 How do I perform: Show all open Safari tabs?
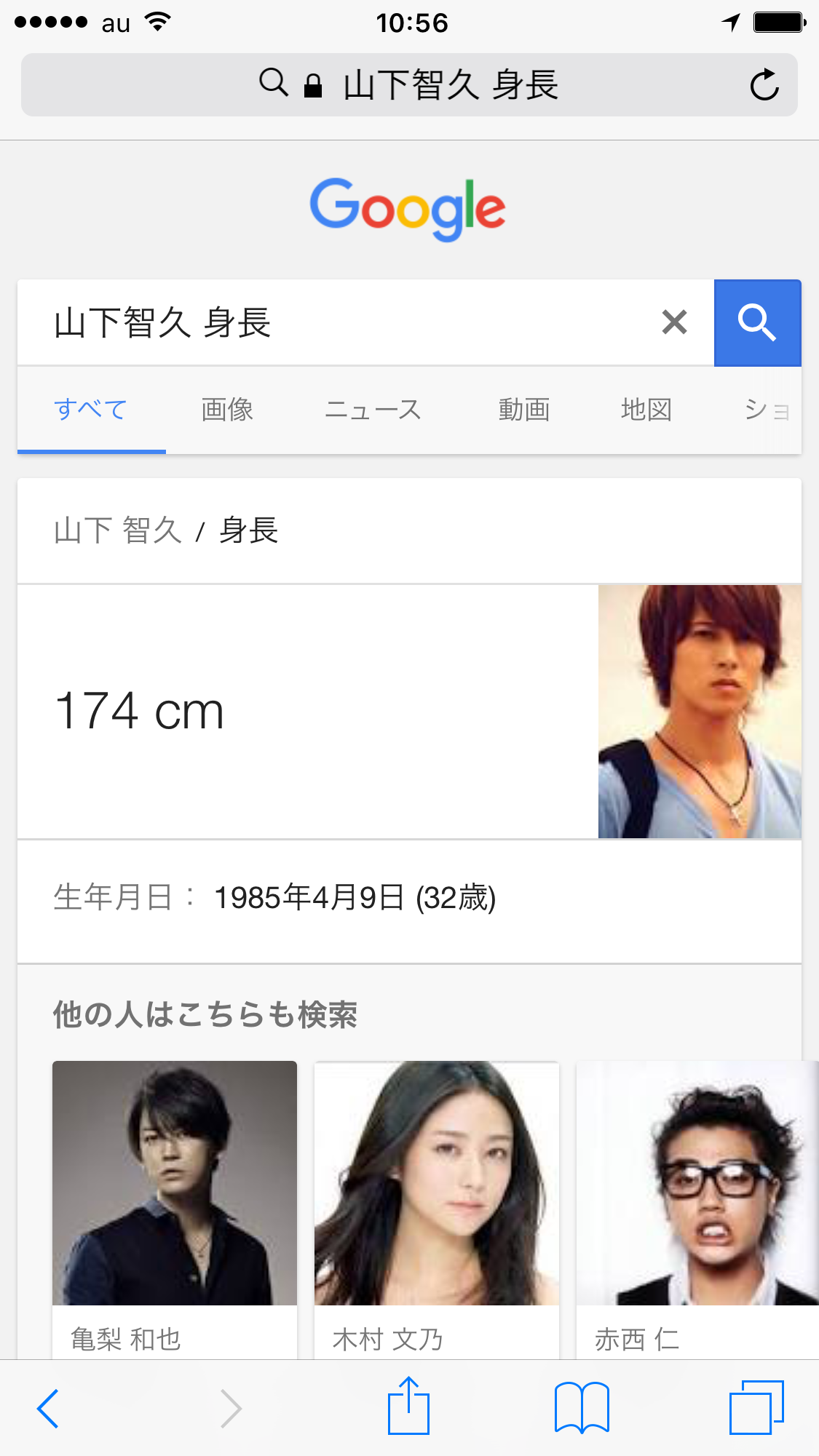coord(756,1408)
